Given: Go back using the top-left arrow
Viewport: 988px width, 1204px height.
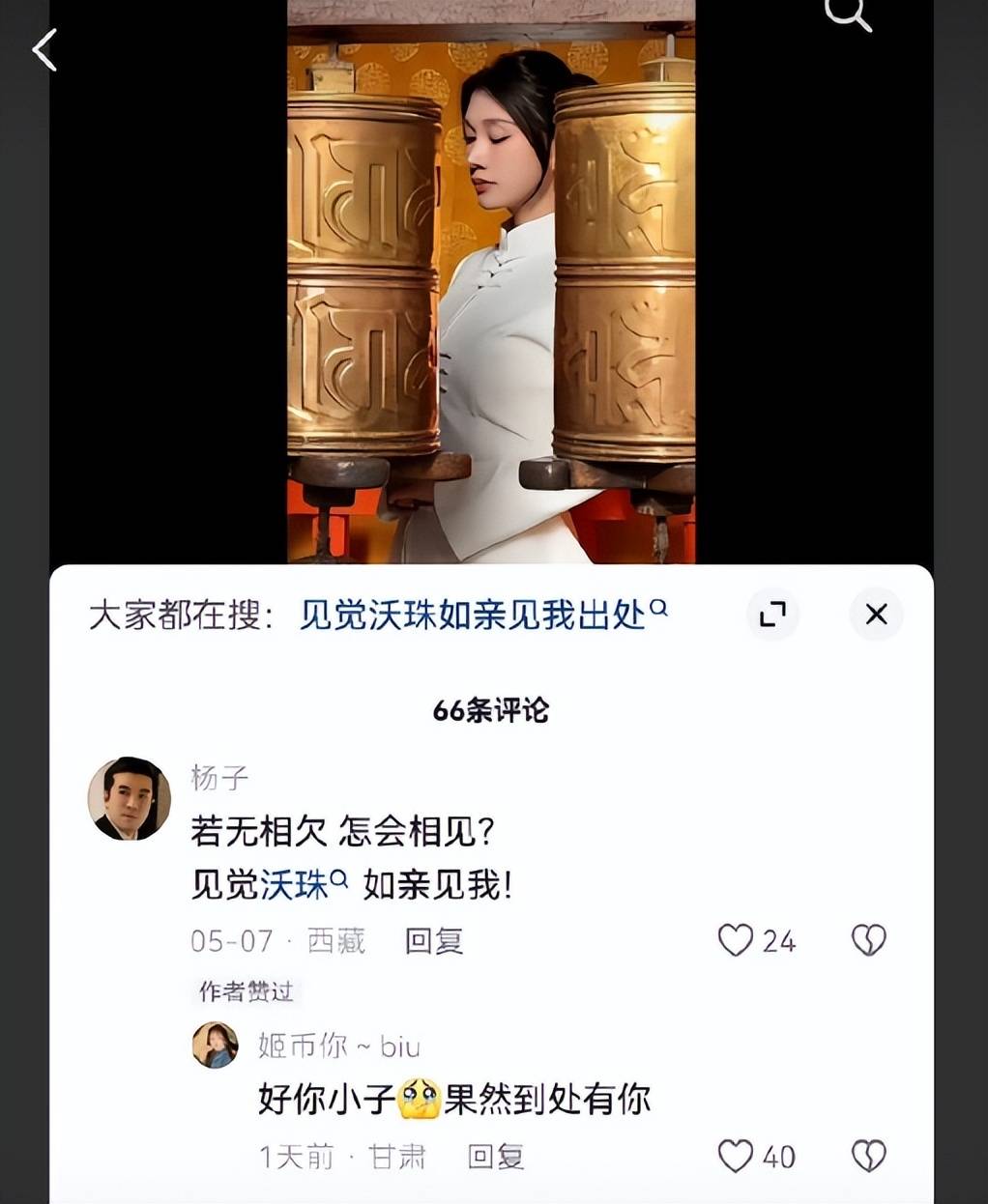Looking at the screenshot, I should (44, 50).
